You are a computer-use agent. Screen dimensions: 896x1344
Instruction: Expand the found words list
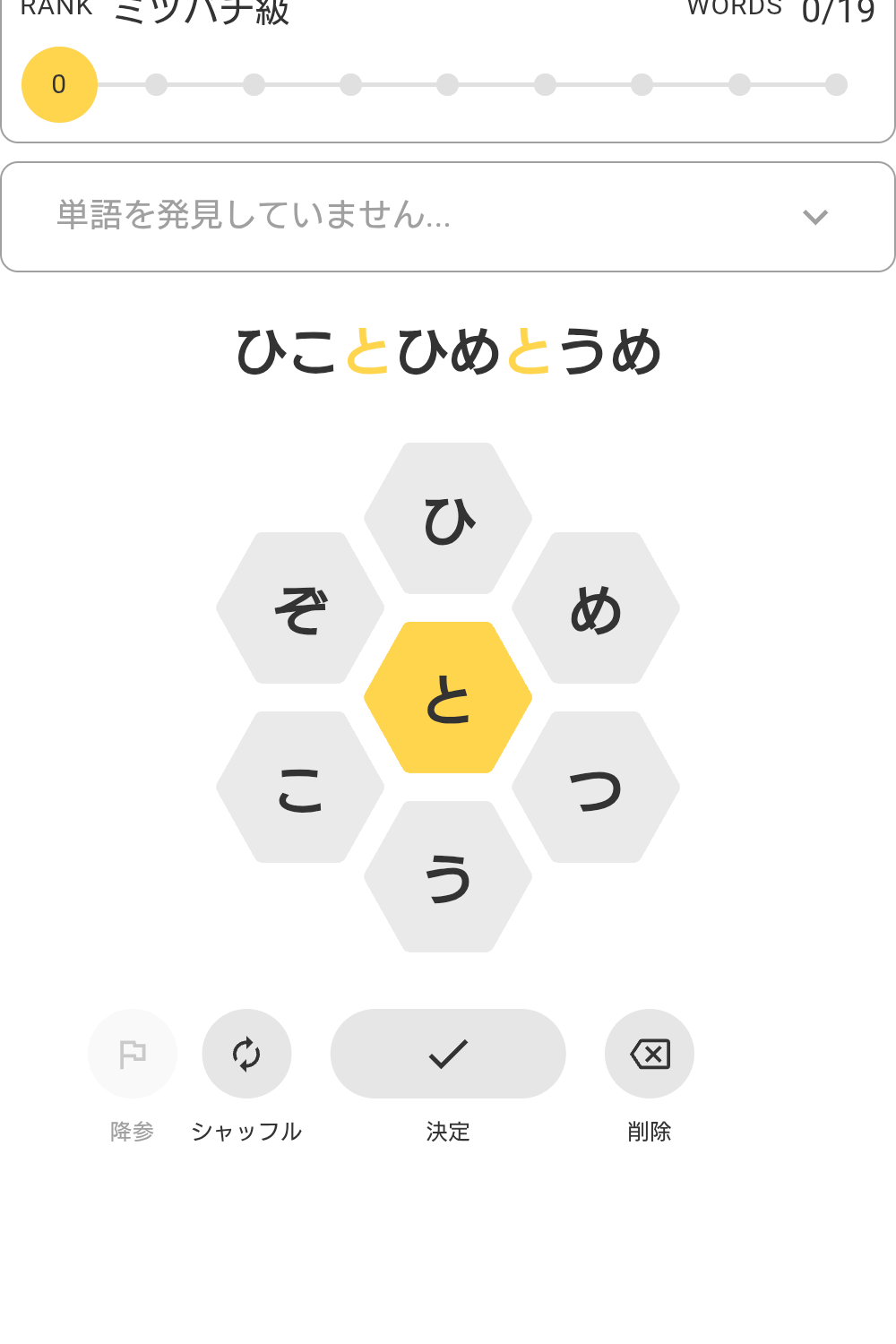click(x=814, y=217)
